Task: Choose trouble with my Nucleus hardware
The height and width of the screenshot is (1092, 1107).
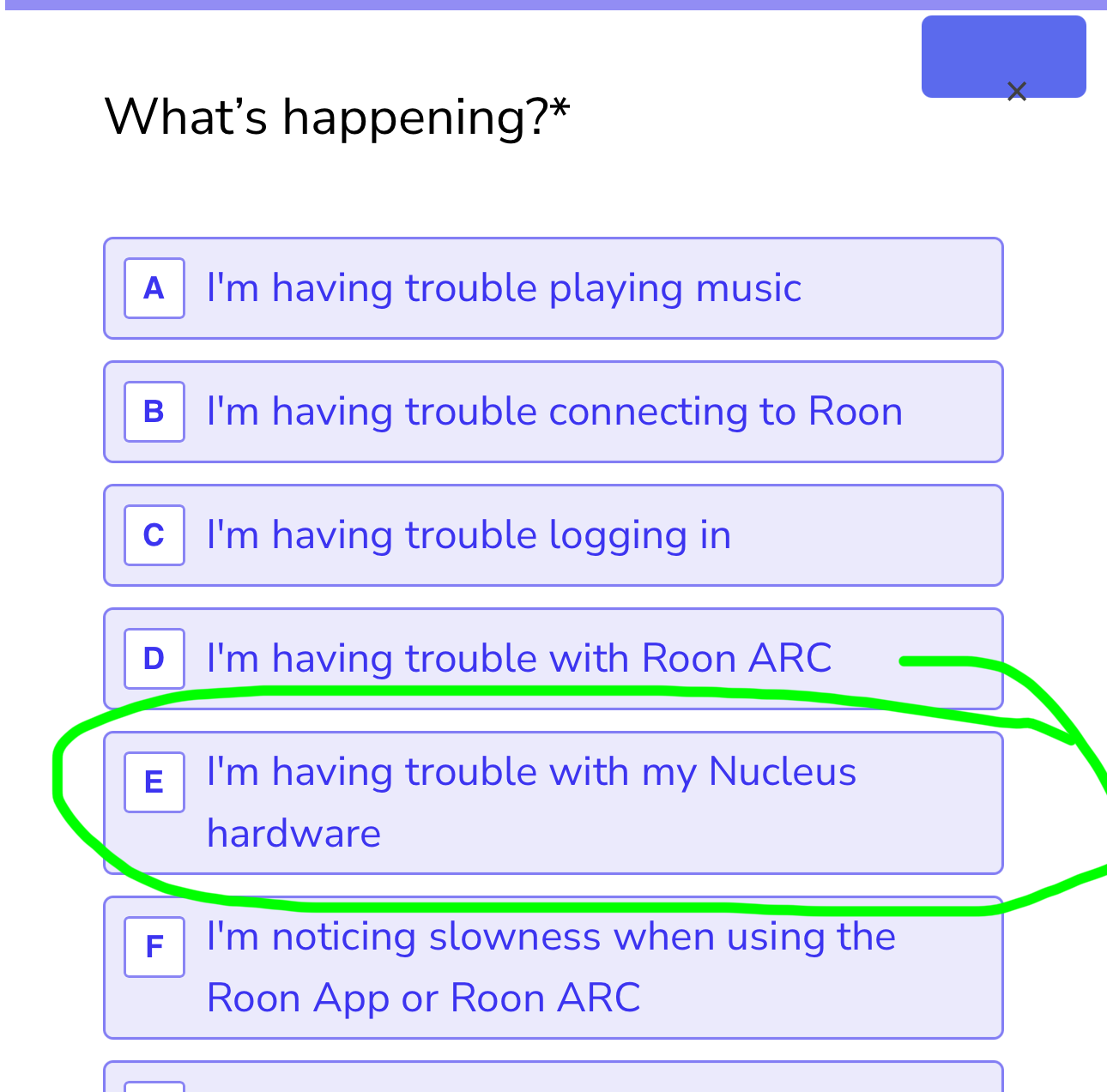Action: pos(553,803)
